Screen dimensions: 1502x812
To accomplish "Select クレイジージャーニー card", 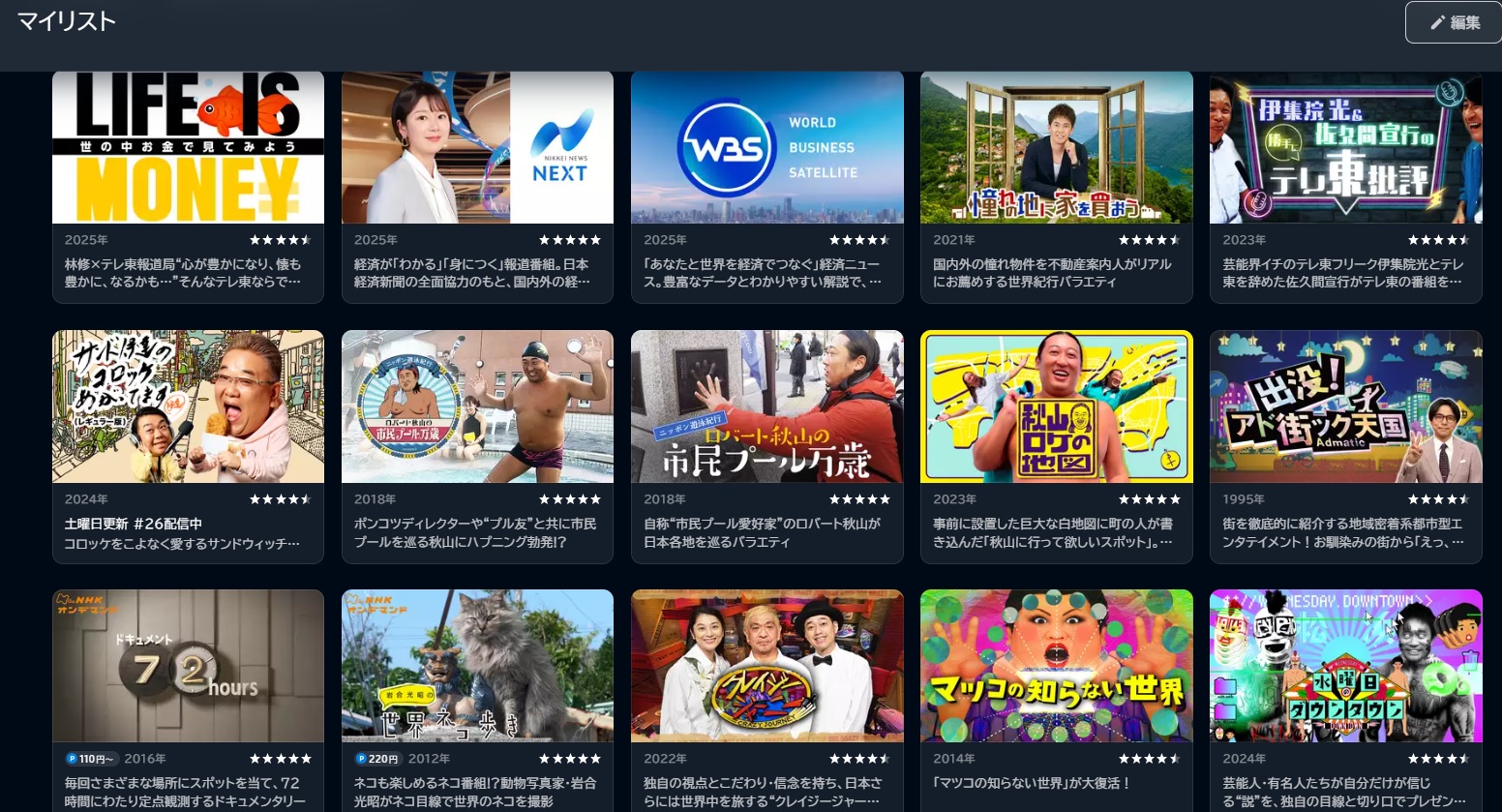I will tap(766, 667).
